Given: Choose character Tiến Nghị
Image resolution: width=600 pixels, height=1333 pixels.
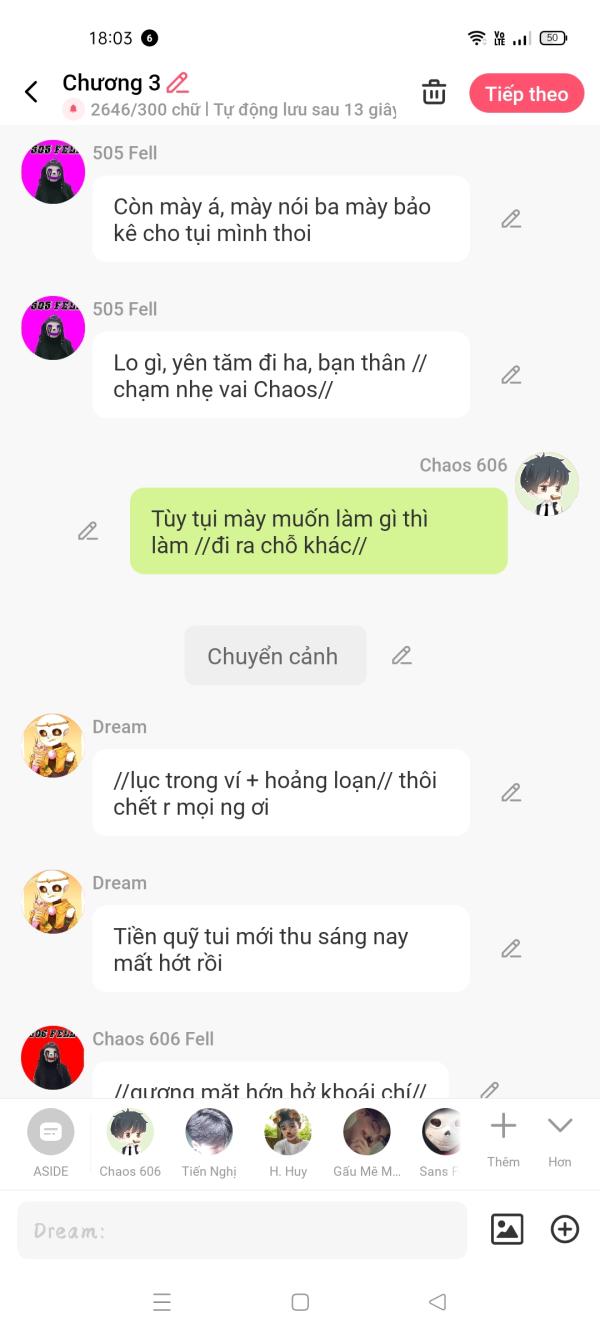Looking at the screenshot, I should click(209, 1141).
